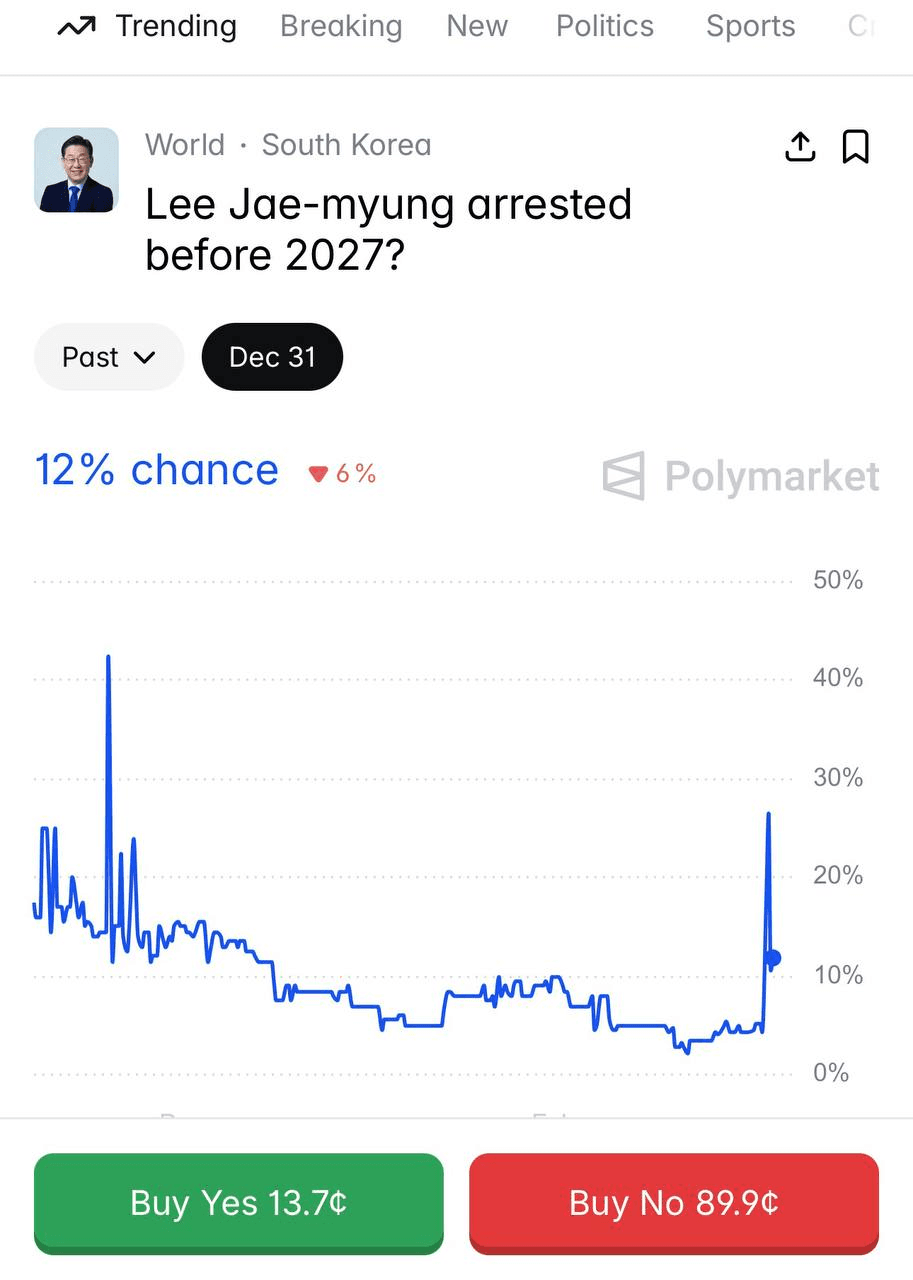Screen dimensions: 913x1280
Task: Buy No at 89.9¢
Action: tap(673, 1203)
